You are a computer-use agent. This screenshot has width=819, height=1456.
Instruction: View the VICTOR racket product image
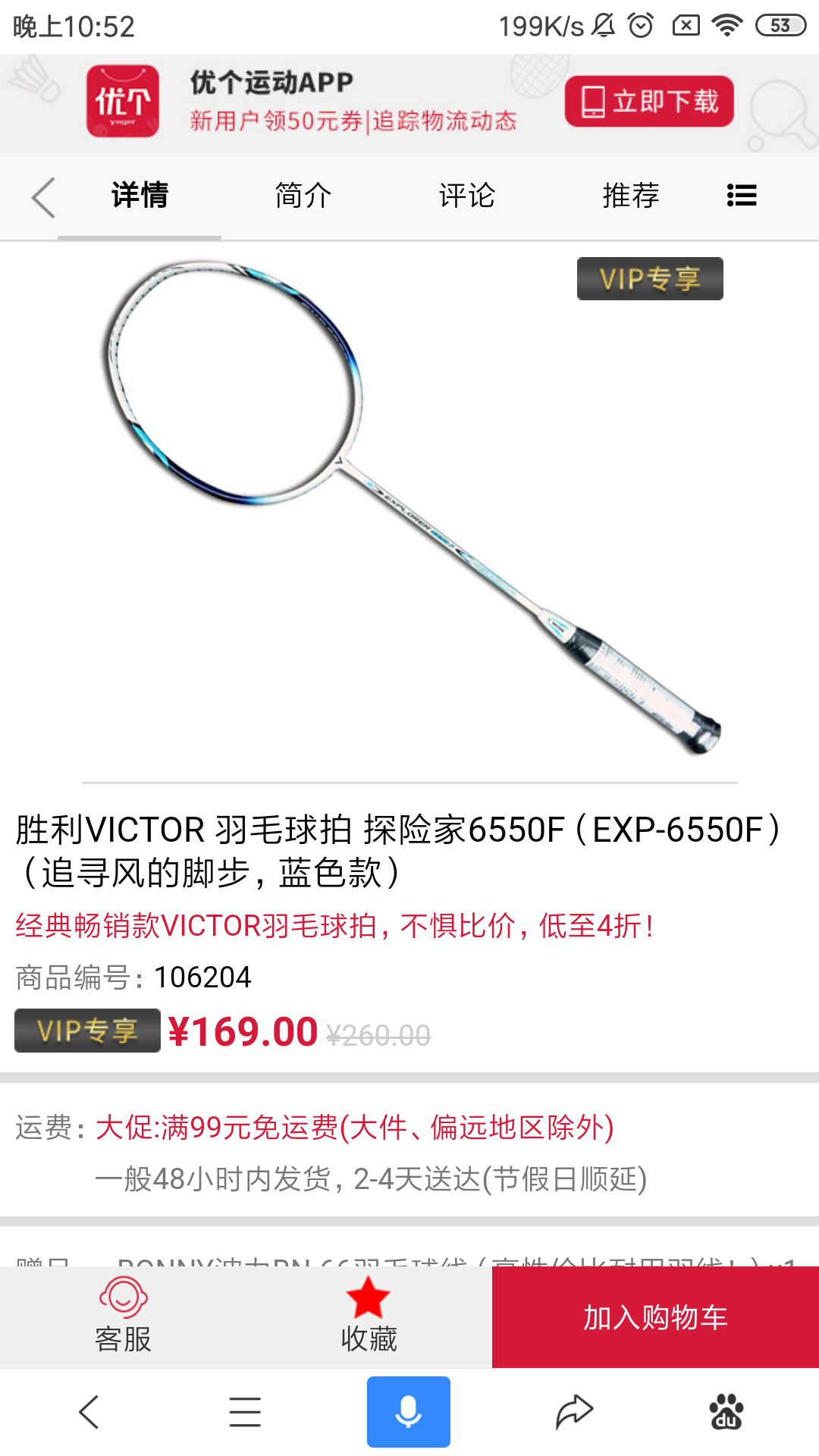pyautogui.click(x=409, y=508)
